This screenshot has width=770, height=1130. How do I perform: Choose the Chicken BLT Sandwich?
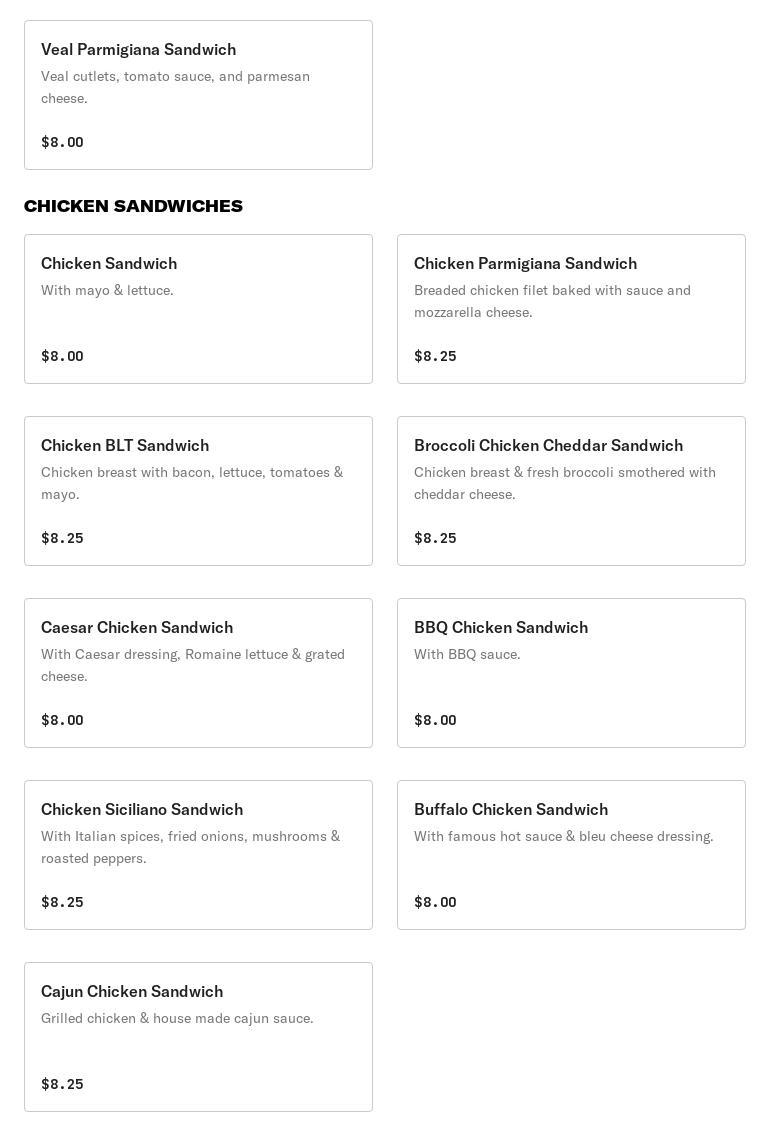(x=198, y=491)
